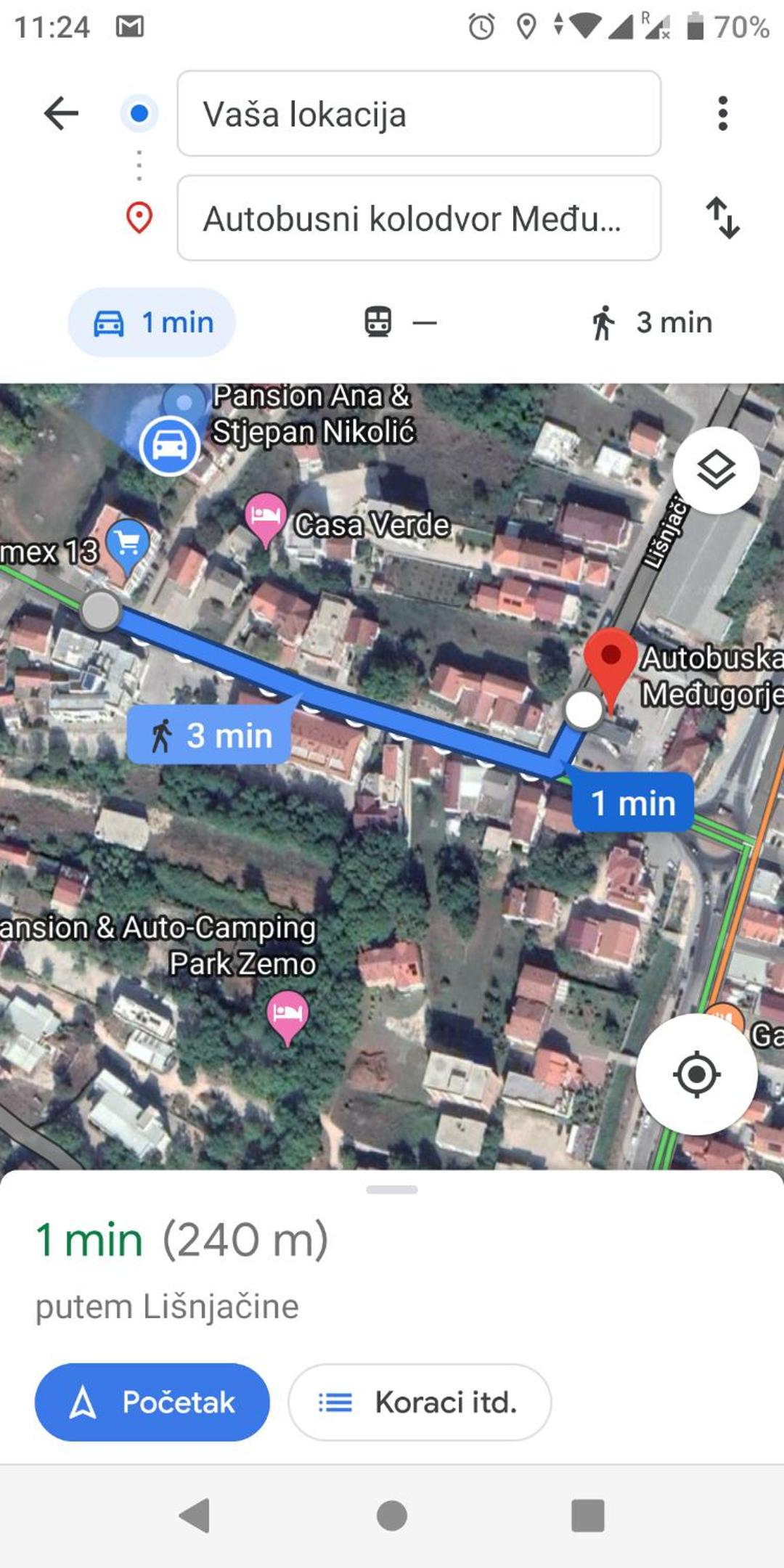
Task: Open the map layers selector
Action: click(x=716, y=470)
